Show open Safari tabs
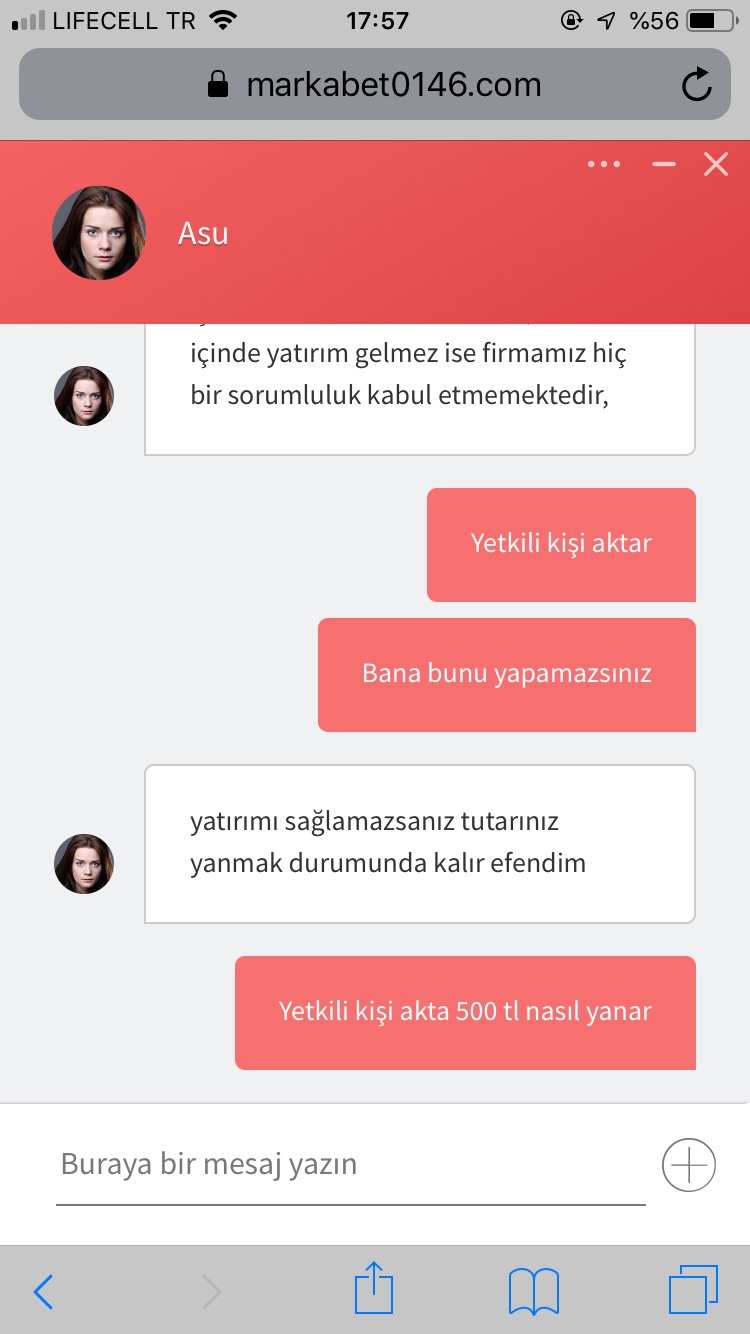750x1334 pixels. (693, 1290)
